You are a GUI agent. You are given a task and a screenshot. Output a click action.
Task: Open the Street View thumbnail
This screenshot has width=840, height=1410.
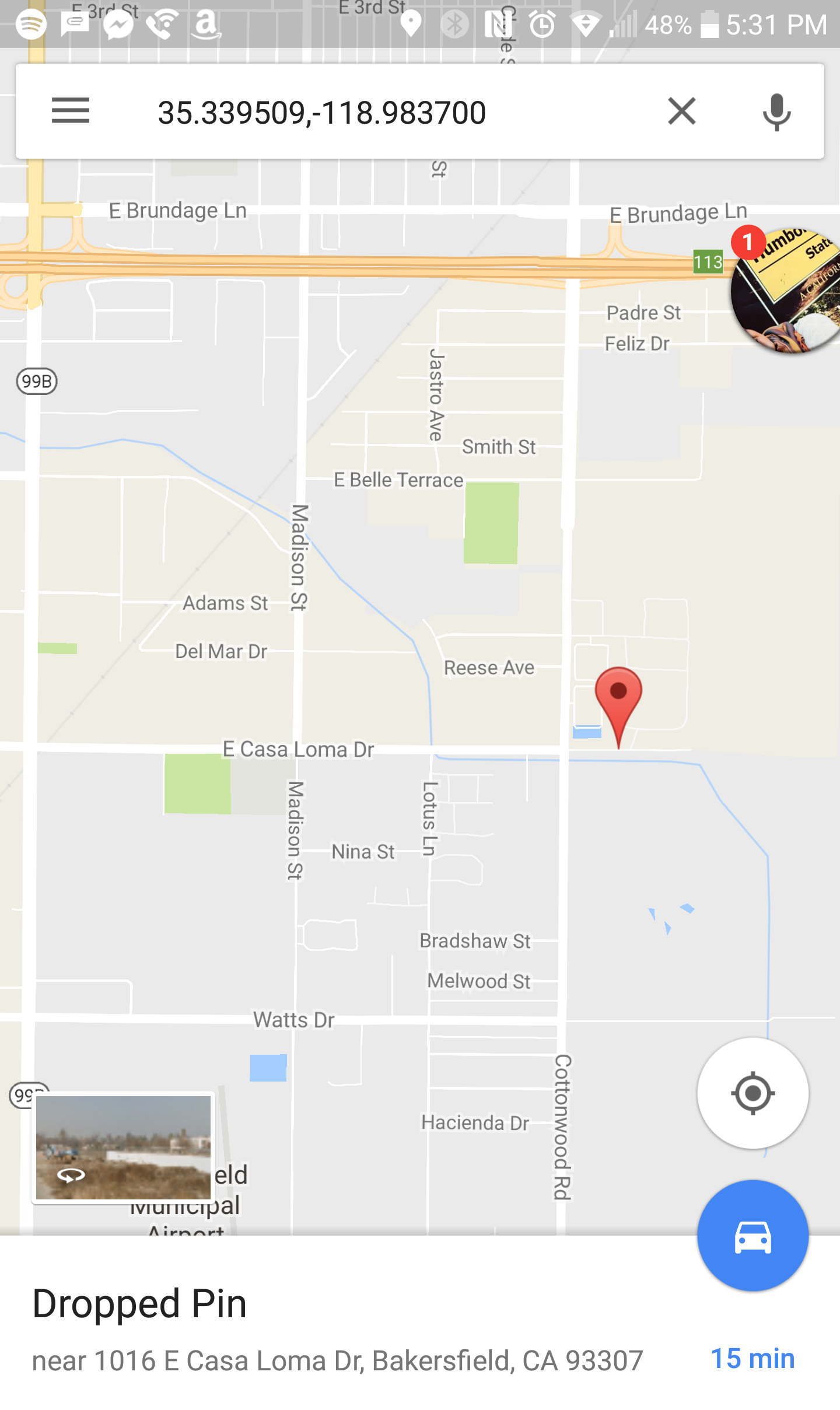pos(123,1147)
